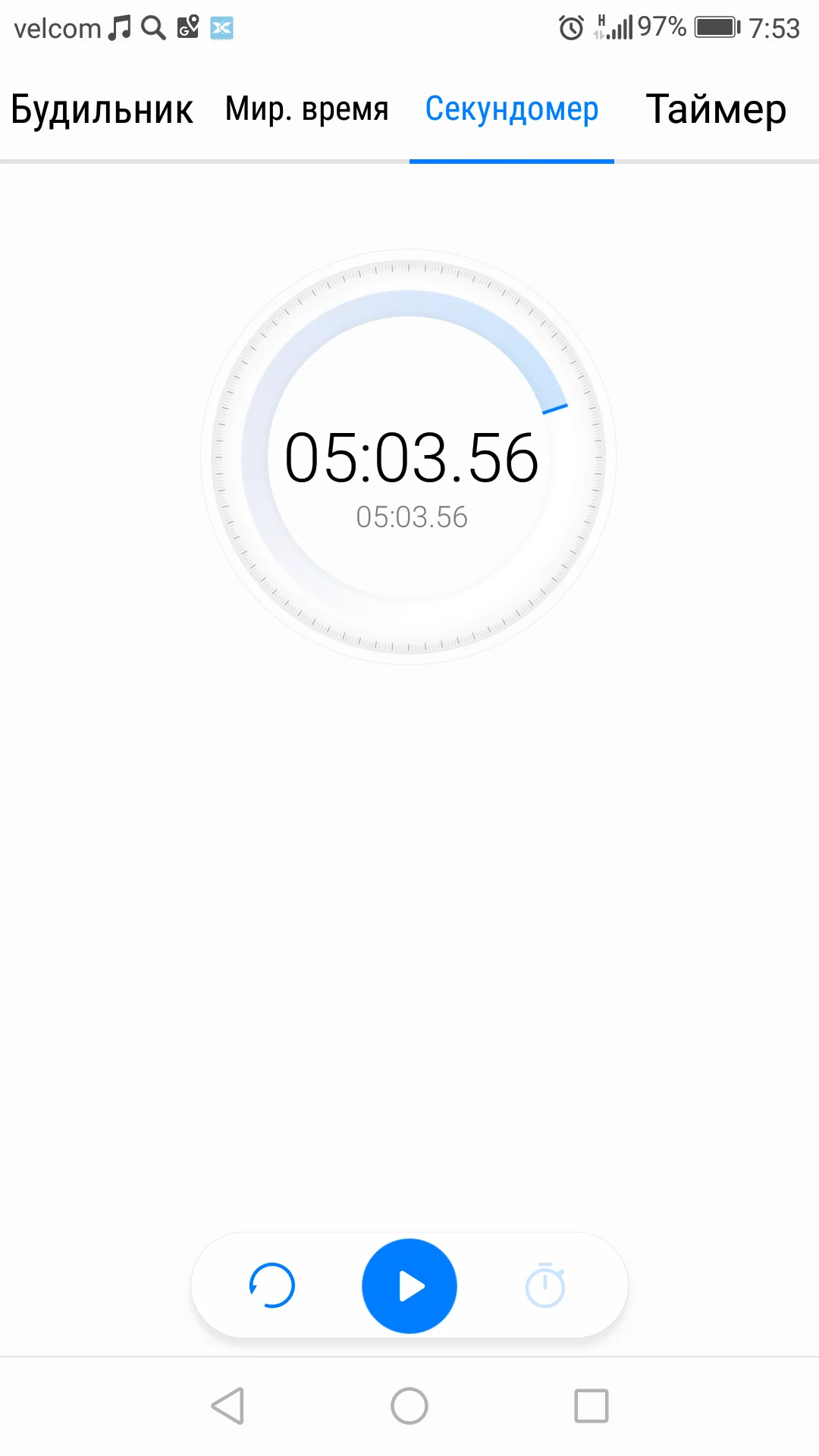Open the Мир. время tab
The height and width of the screenshot is (1456, 819).
305,108
